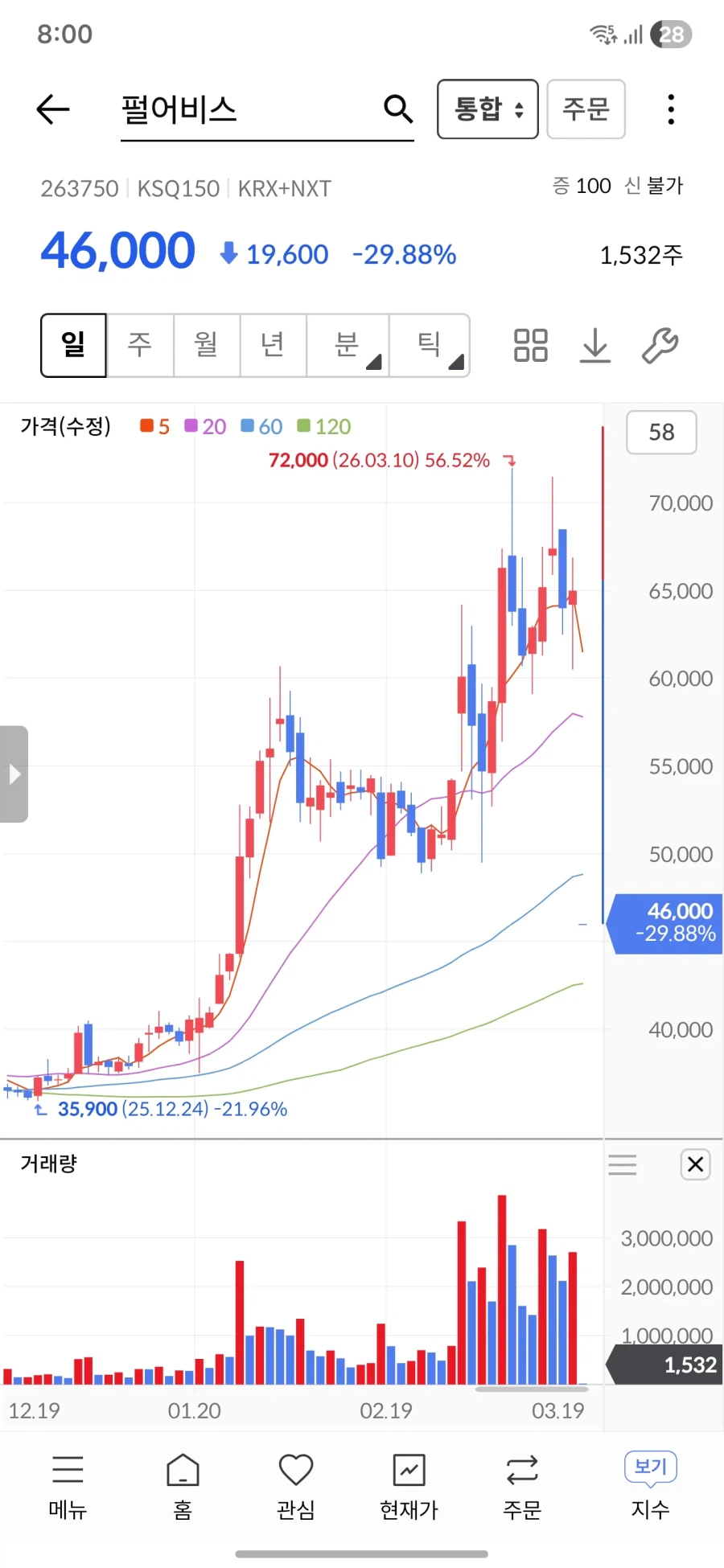This screenshot has width=724, height=1568.
Task: Toggle the 20-day moving average legend
Action: [204, 426]
